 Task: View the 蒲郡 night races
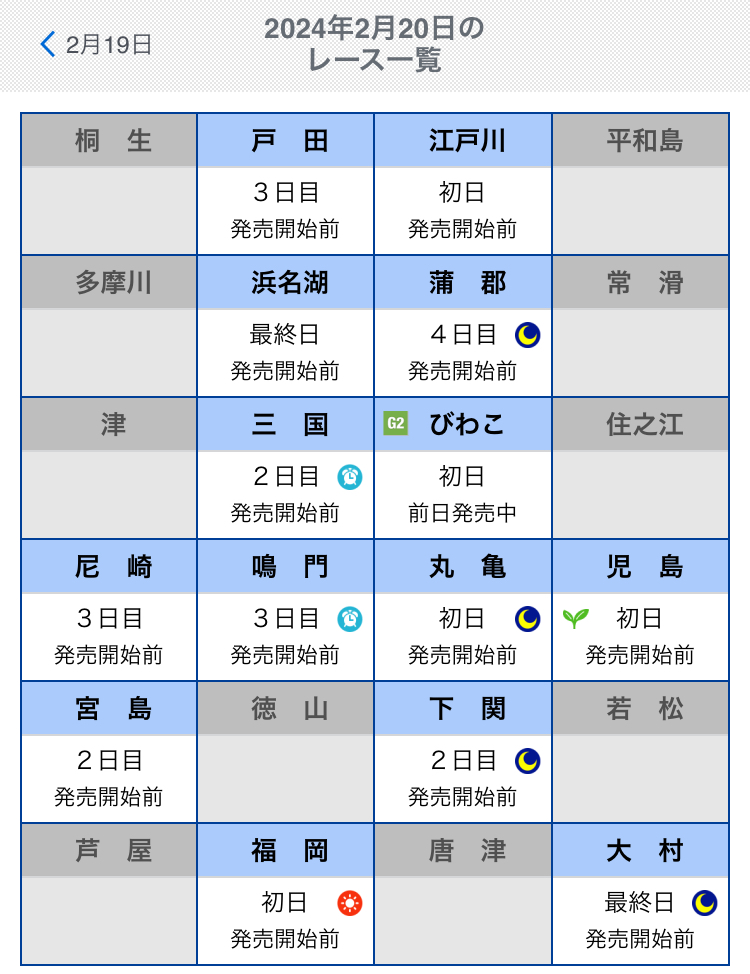(x=463, y=327)
